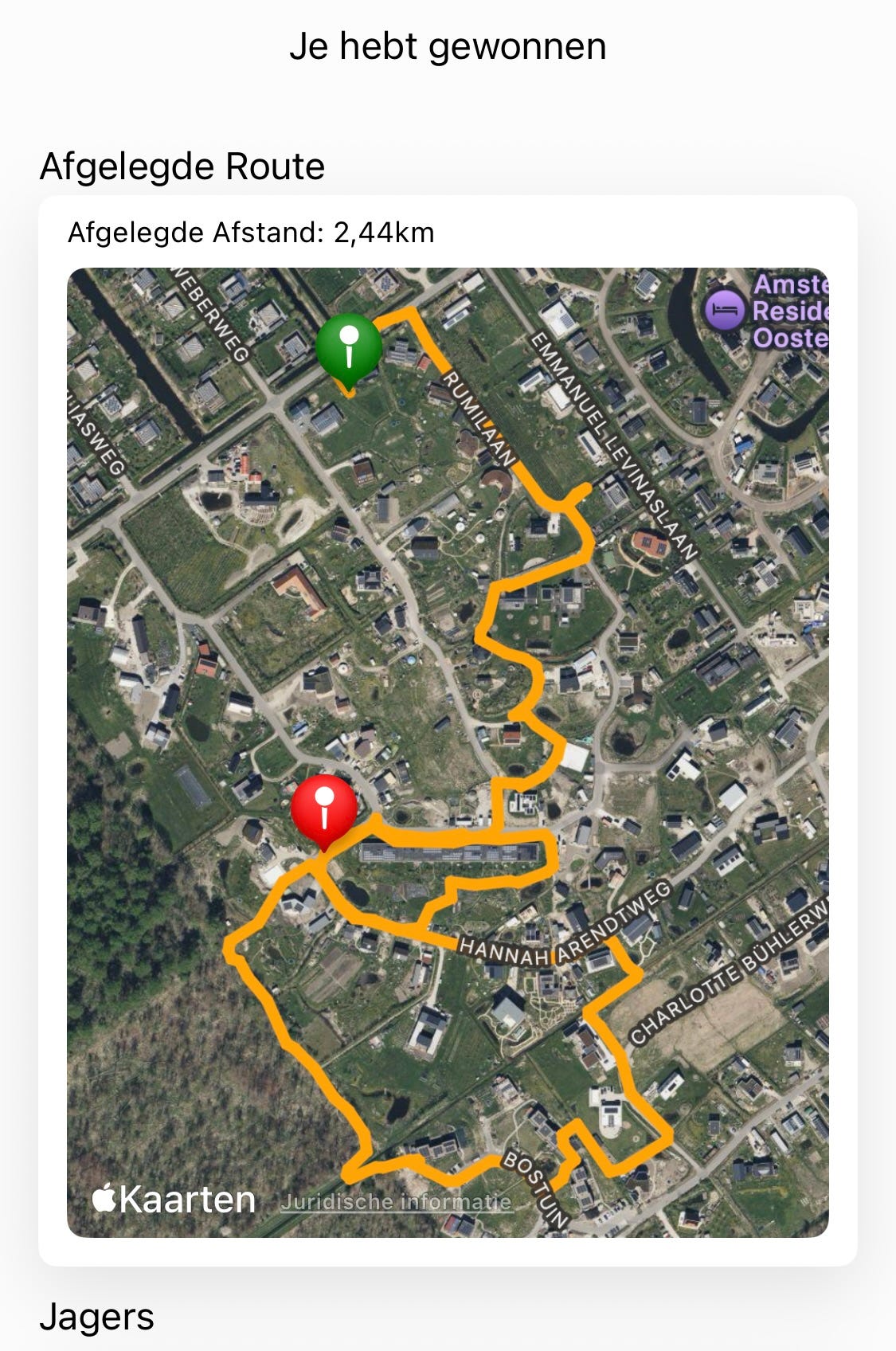Tap the green start pin
The width and height of the screenshot is (896, 1351).
(348, 344)
